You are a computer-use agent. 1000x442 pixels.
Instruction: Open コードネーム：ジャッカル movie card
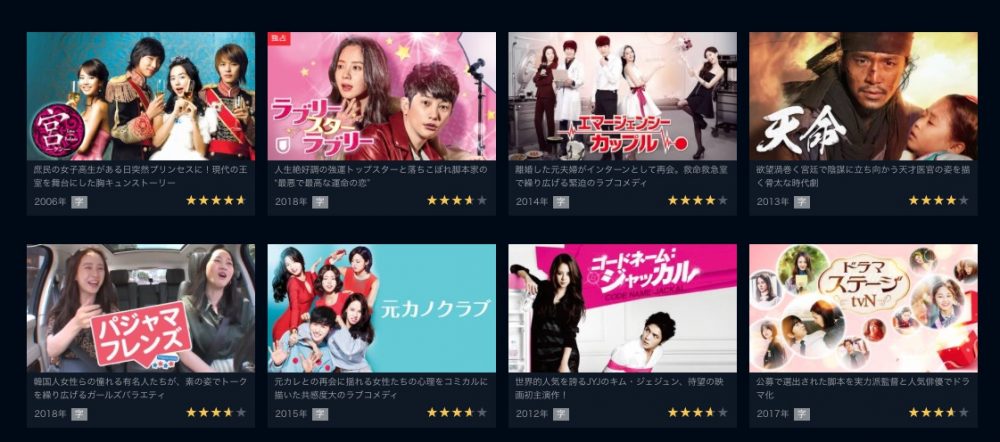point(622,308)
